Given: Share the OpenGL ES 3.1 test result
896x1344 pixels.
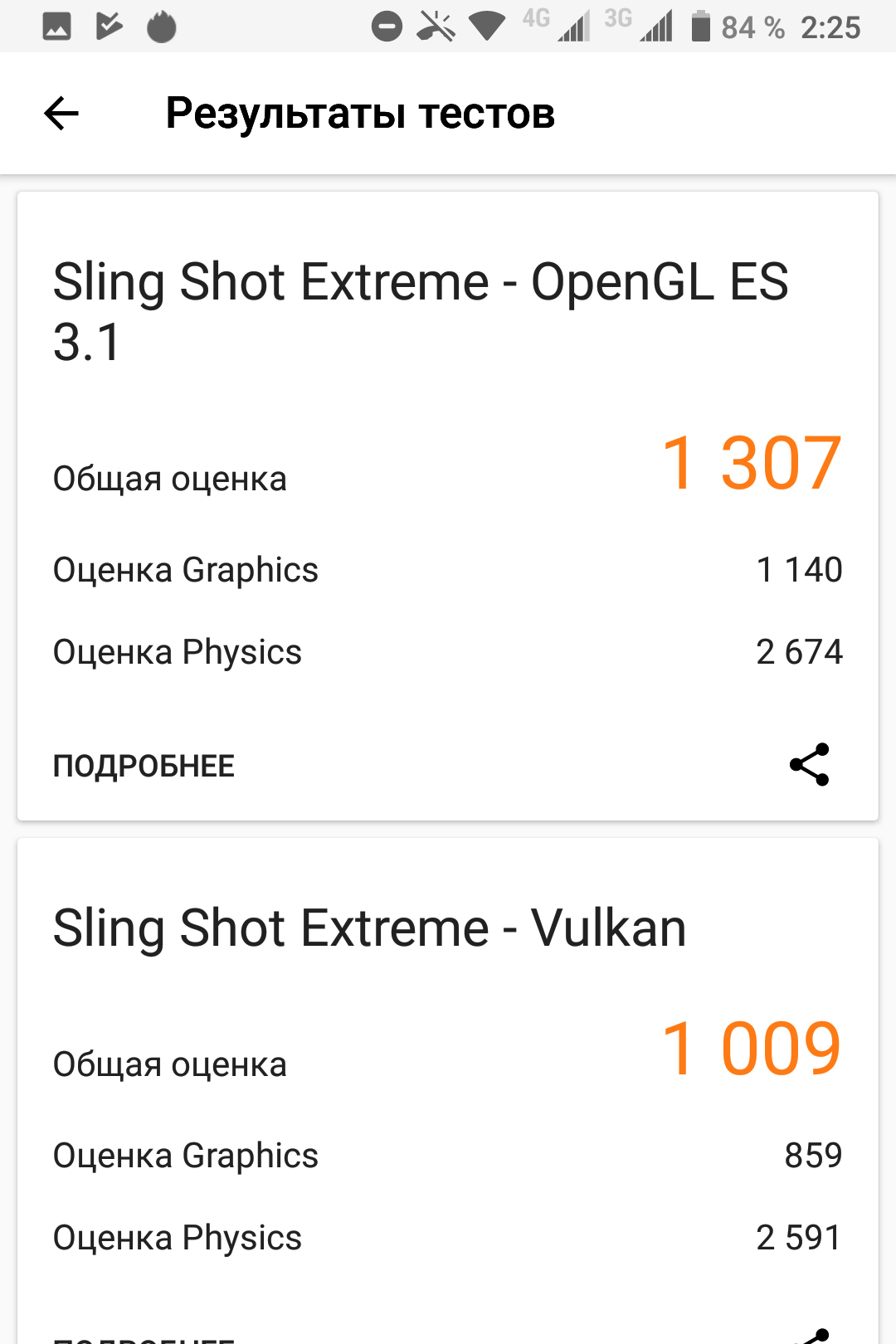Looking at the screenshot, I should pos(809,764).
